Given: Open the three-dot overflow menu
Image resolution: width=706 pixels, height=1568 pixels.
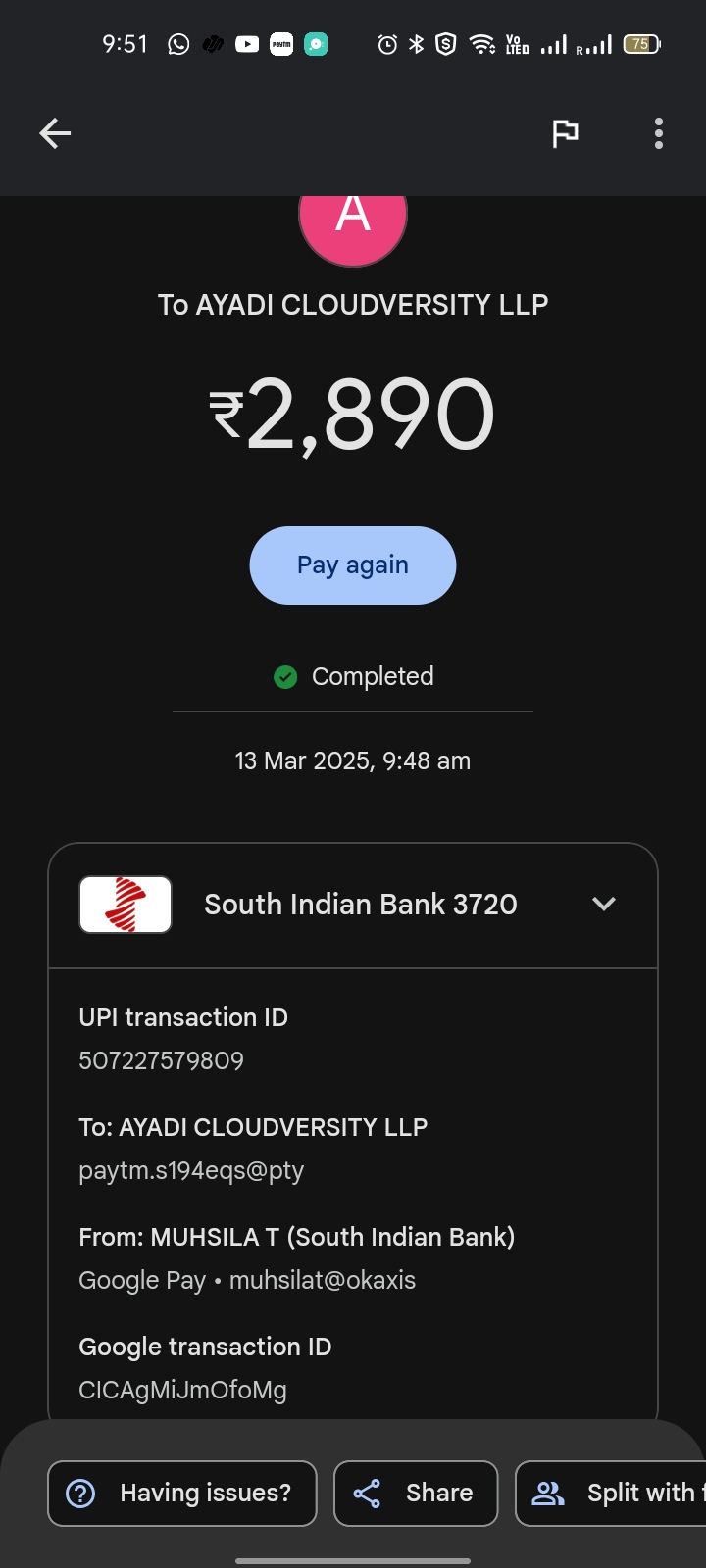Looking at the screenshot, I should point(659,133).
